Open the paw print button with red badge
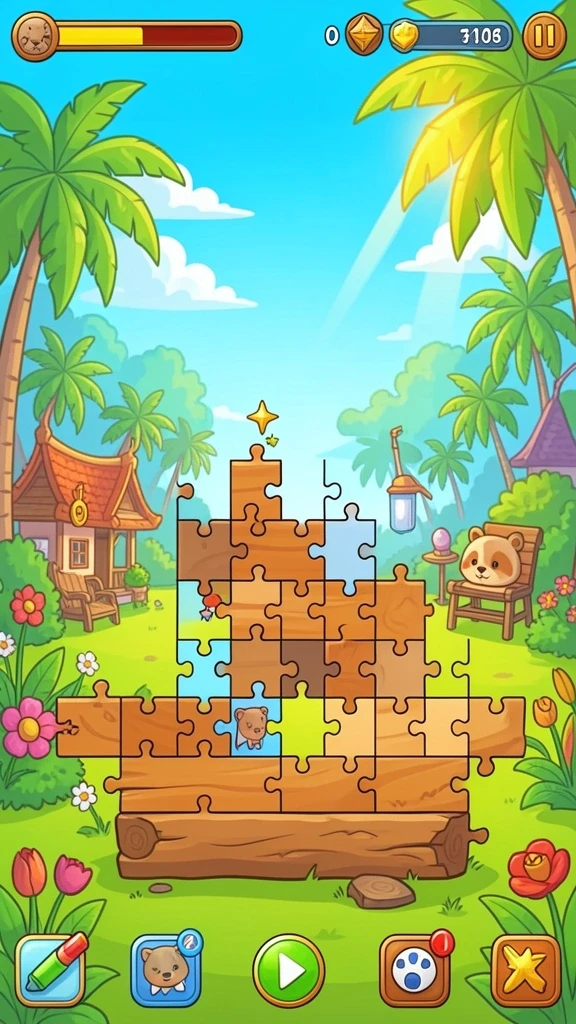Viewport: 576px width, 1024px height. point(415,969)
